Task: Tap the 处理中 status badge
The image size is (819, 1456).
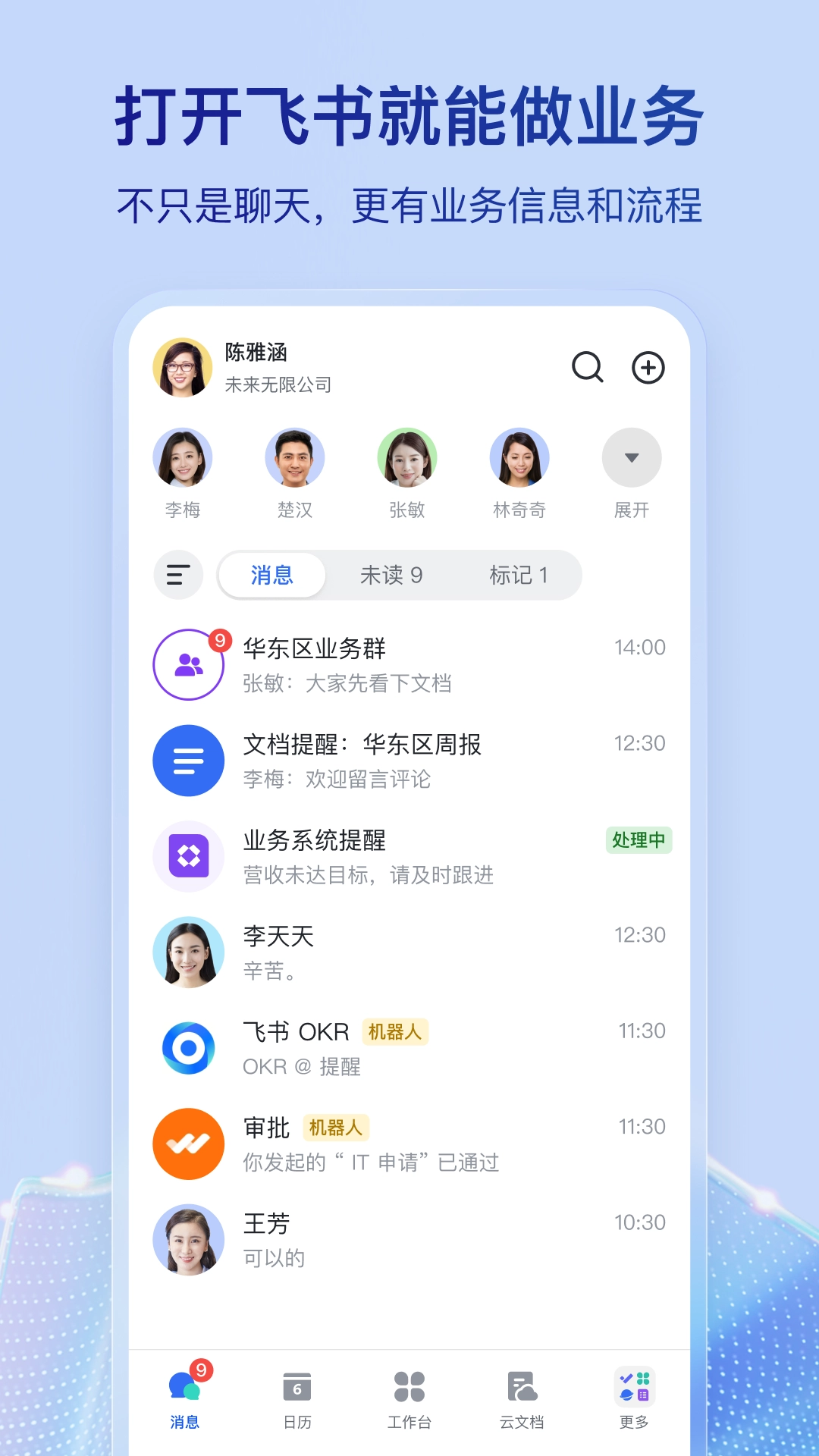Action: coord(638,839)
